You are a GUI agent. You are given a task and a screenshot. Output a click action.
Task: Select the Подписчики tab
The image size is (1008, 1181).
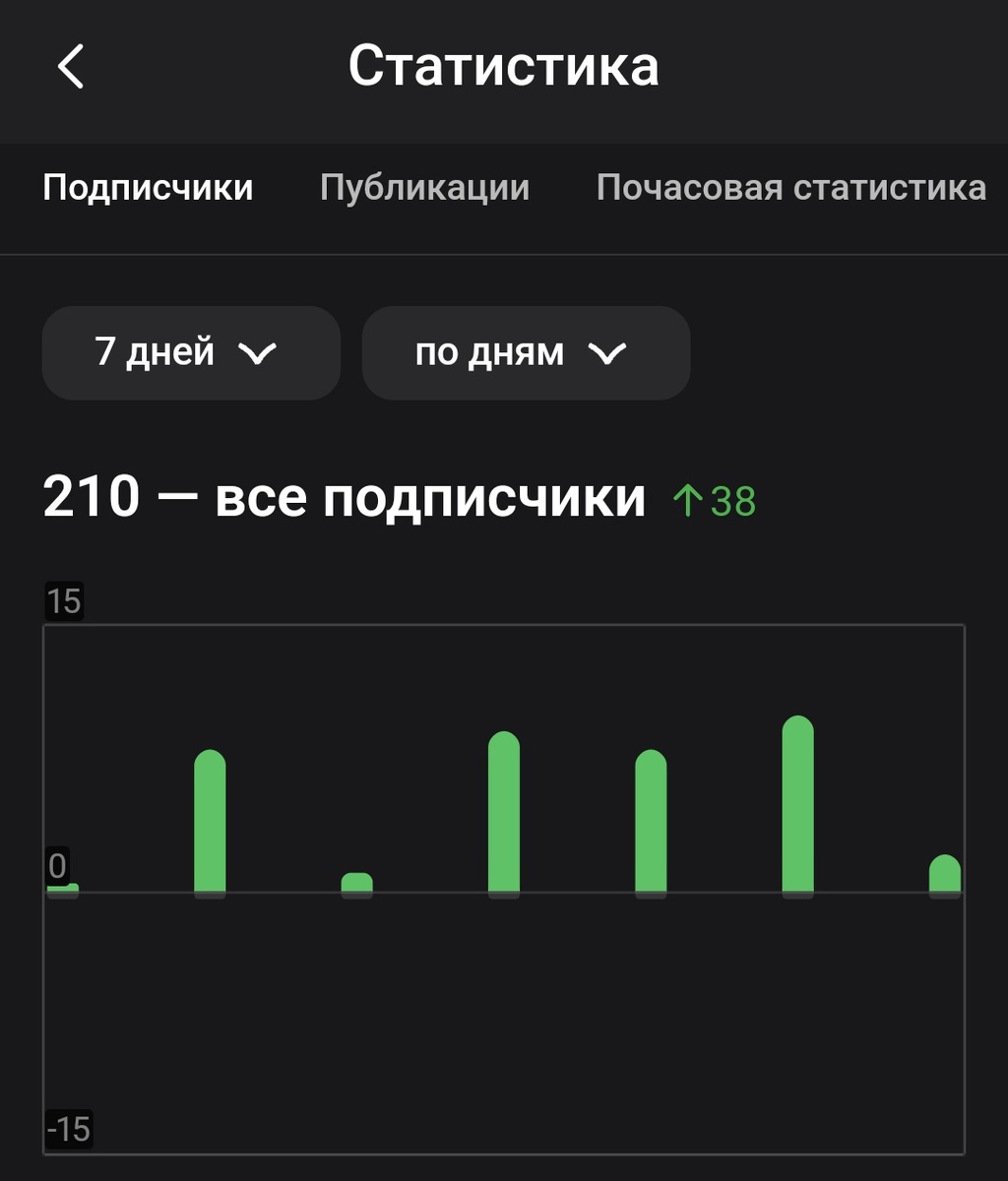[x=148, y=186]
